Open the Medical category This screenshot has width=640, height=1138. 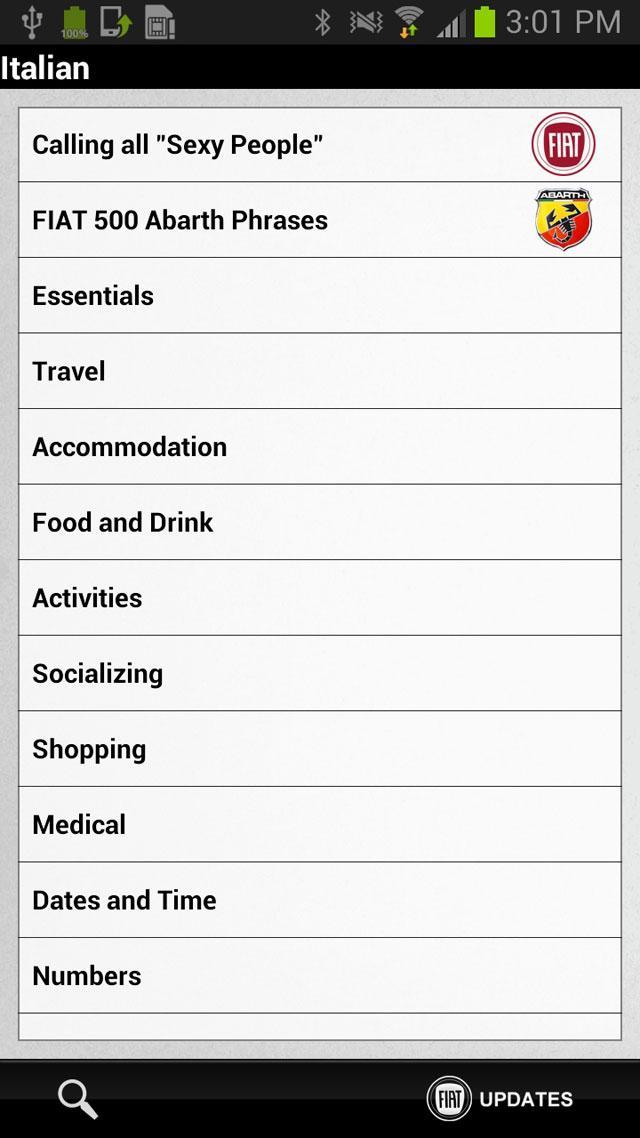tap(320, 824)
